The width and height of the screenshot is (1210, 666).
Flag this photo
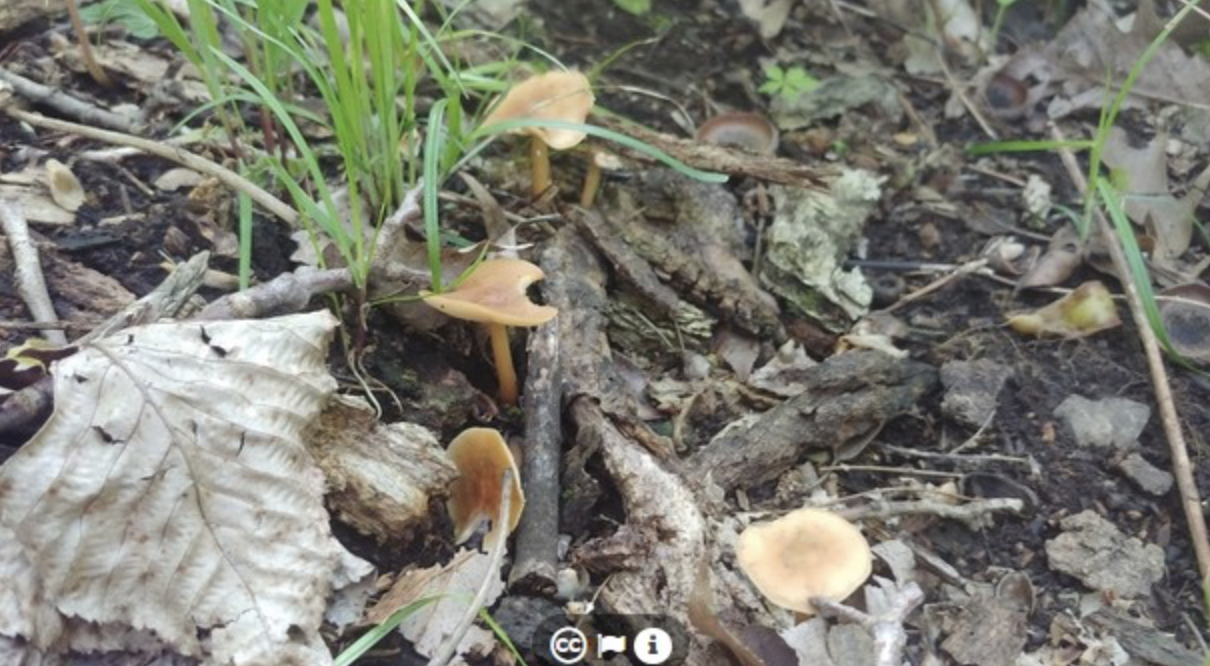click(x=610, y=646)
